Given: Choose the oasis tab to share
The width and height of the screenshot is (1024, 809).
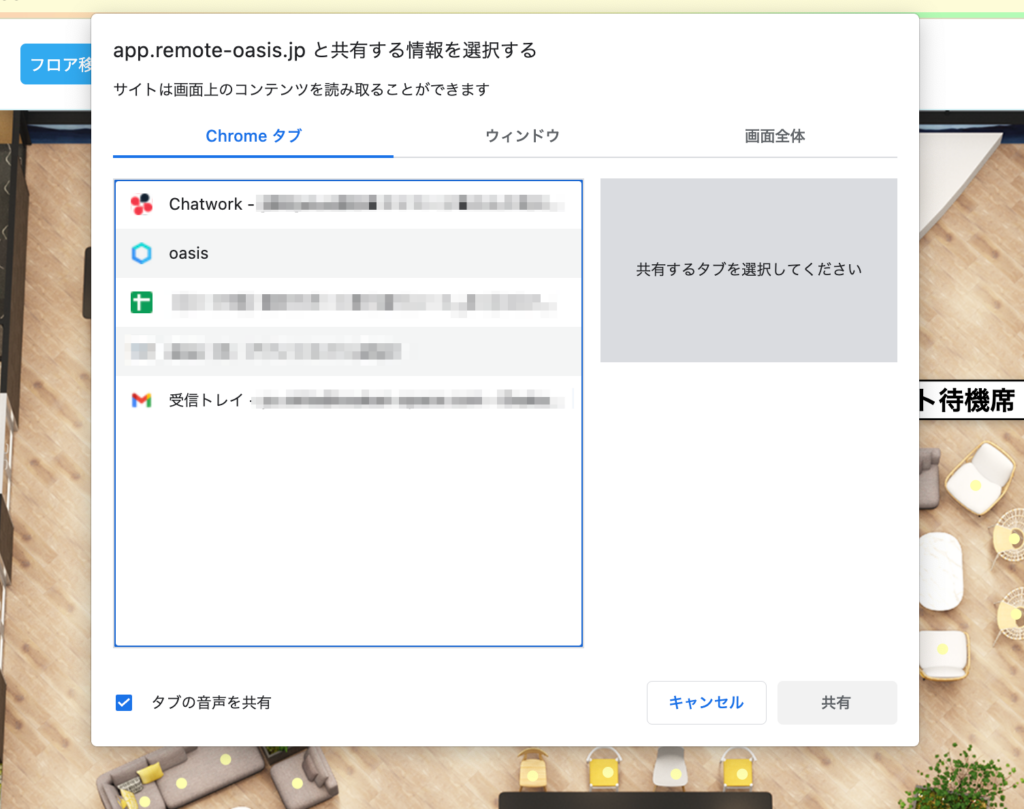Looking at the screenshot, I should click(x=348, y=254).
